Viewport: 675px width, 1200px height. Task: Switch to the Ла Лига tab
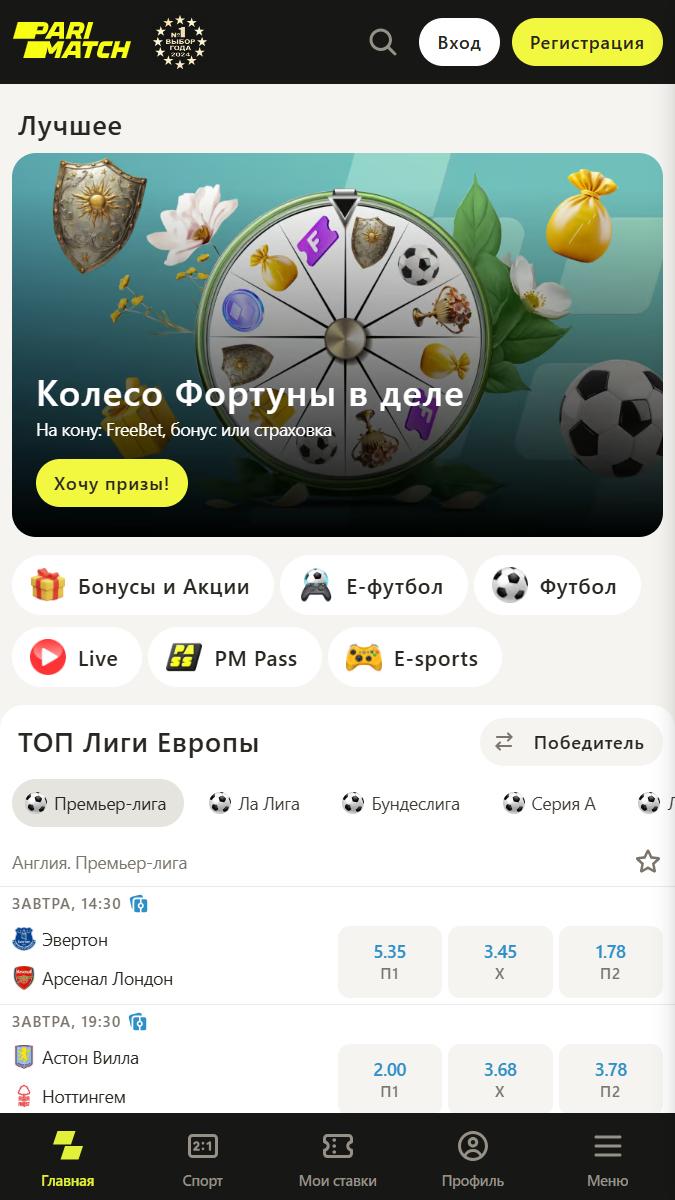254,803
